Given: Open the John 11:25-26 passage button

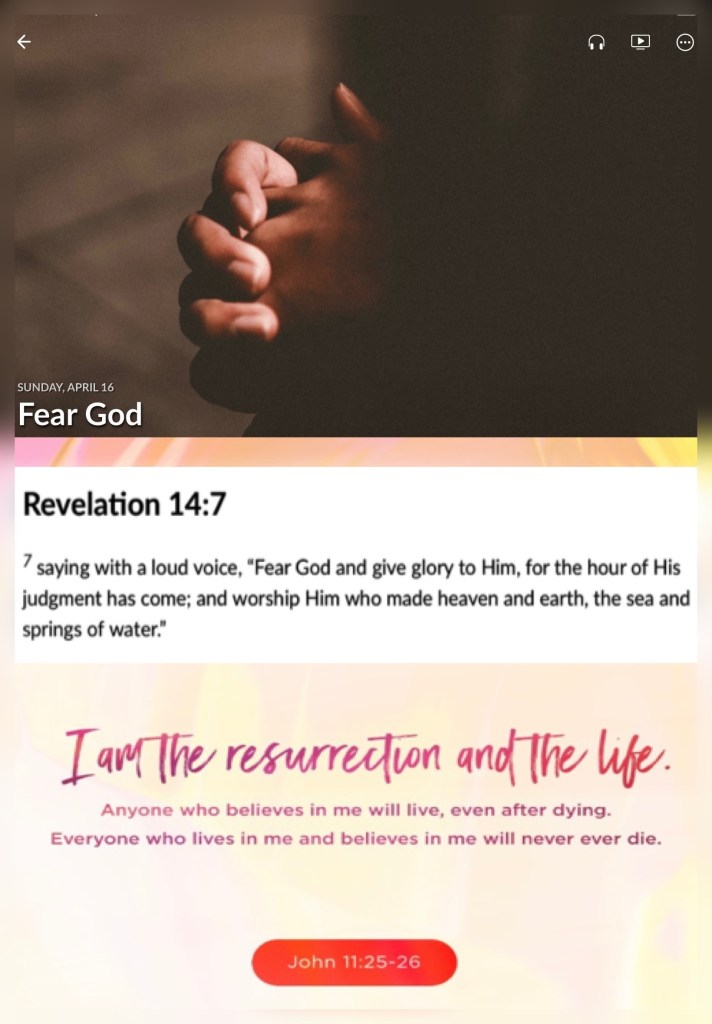Looking at the screenshot, I should point(354,962).
